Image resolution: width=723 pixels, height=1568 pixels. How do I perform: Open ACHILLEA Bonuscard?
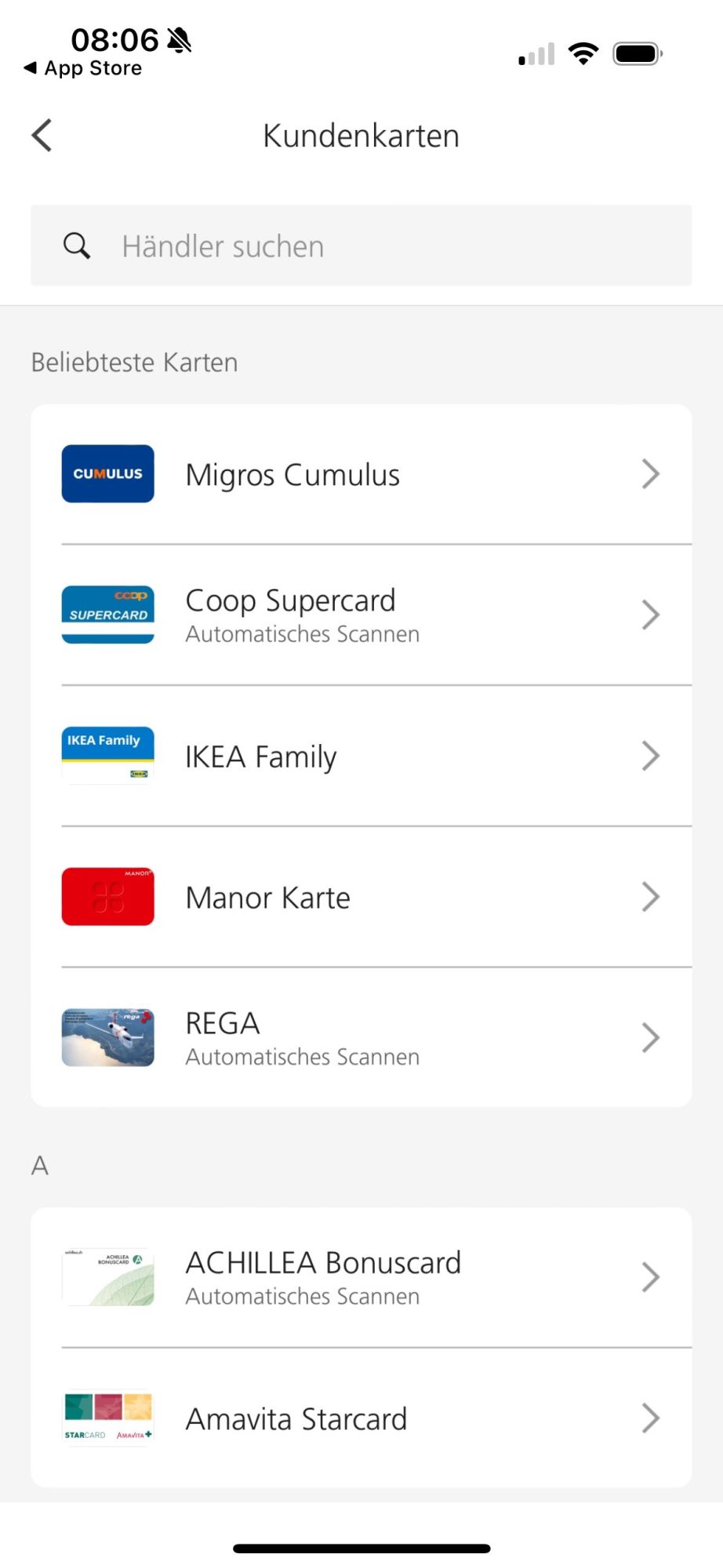[361, 1277]
